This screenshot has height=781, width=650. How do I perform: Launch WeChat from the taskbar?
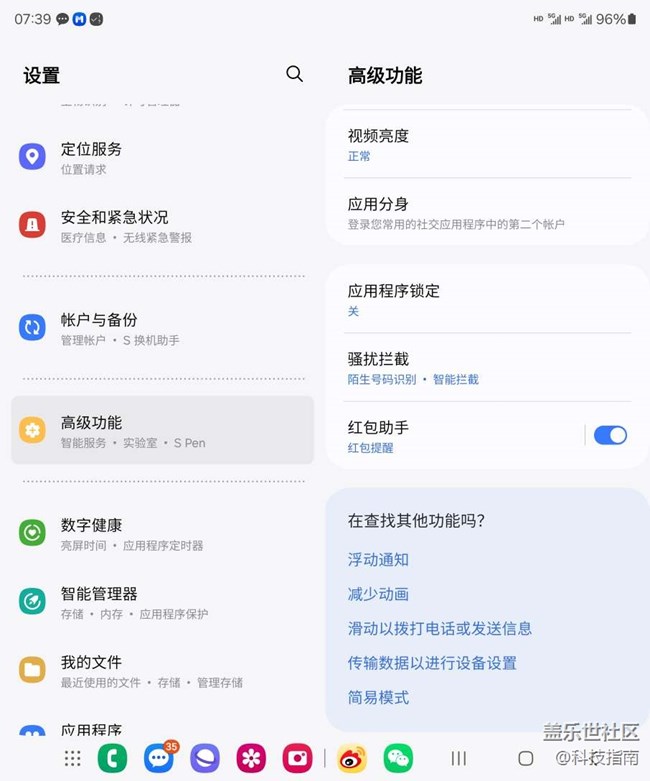(x=398, y=758)
